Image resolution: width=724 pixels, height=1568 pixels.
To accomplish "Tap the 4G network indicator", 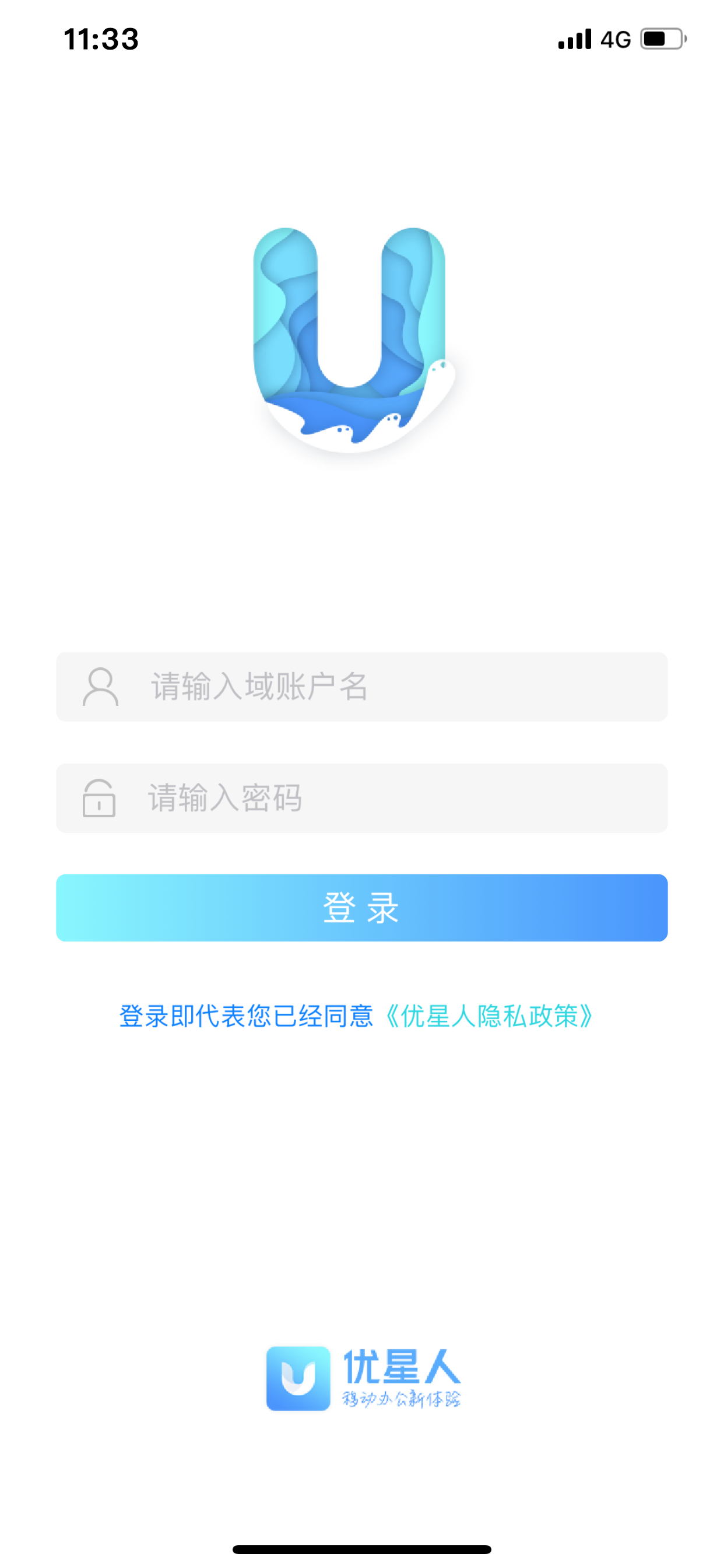I will click(616, 38).
